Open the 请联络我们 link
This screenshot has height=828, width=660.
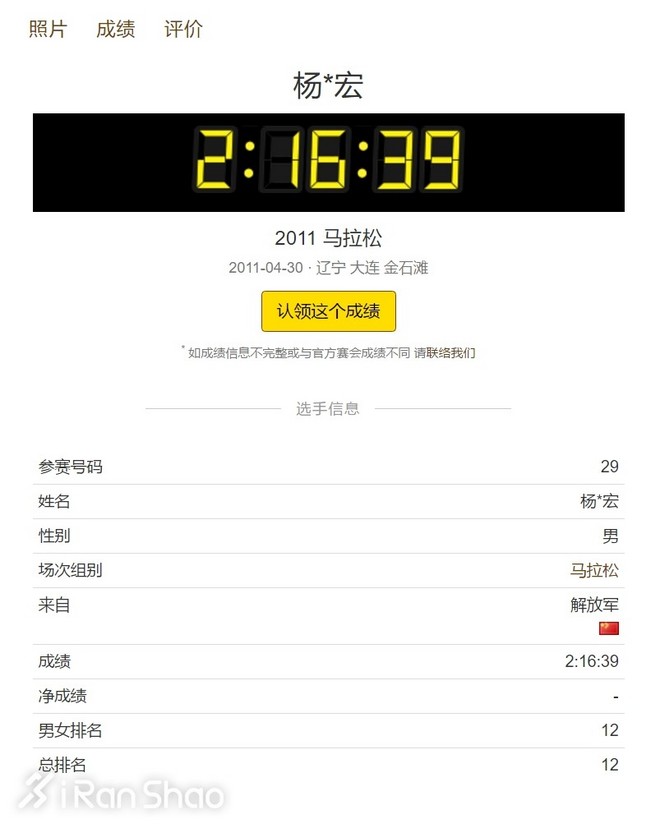445,353
